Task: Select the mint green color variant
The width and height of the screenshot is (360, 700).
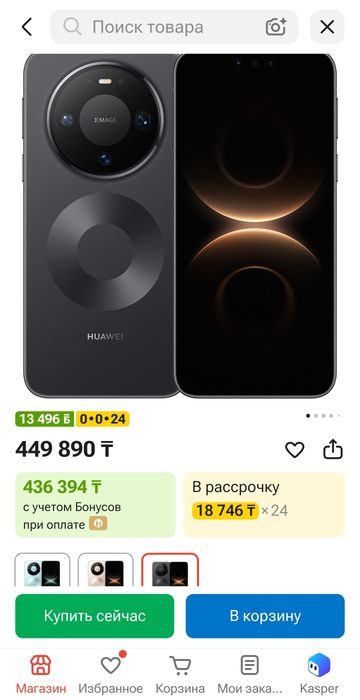Action: coord(42,570)
